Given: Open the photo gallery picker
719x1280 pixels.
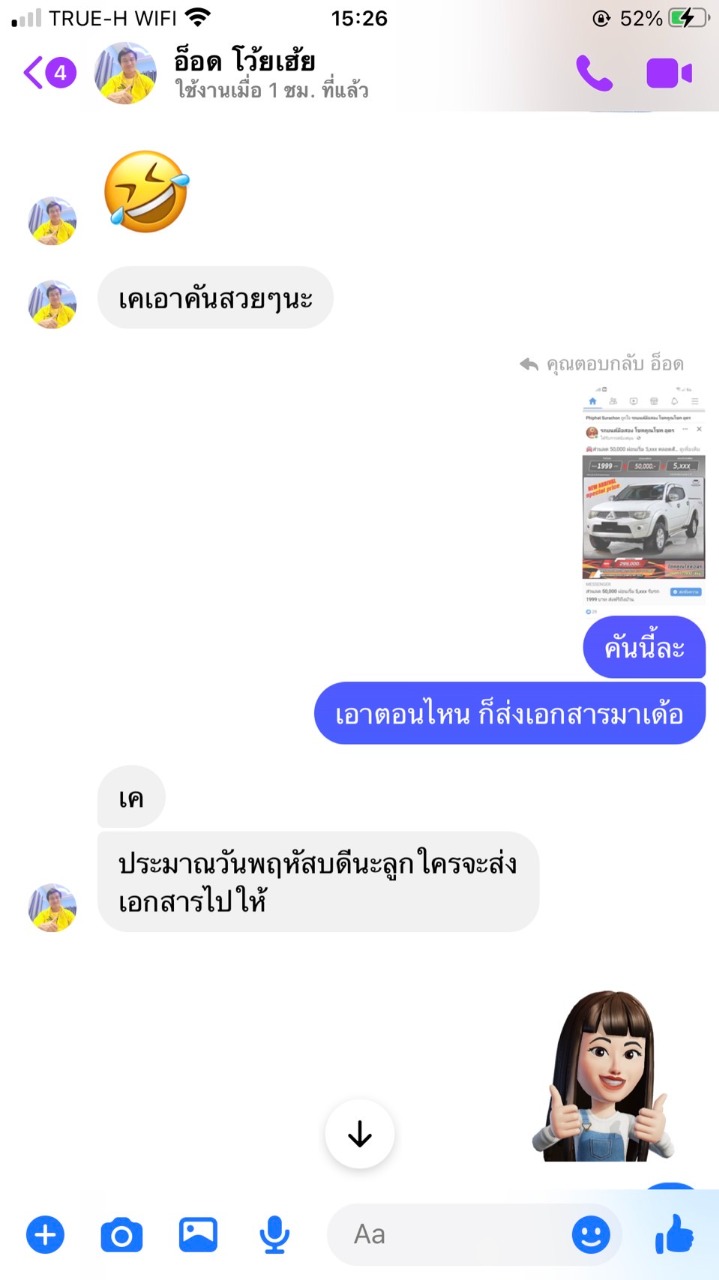Looking at the screenshot, I should click(x=198, y=1235).
